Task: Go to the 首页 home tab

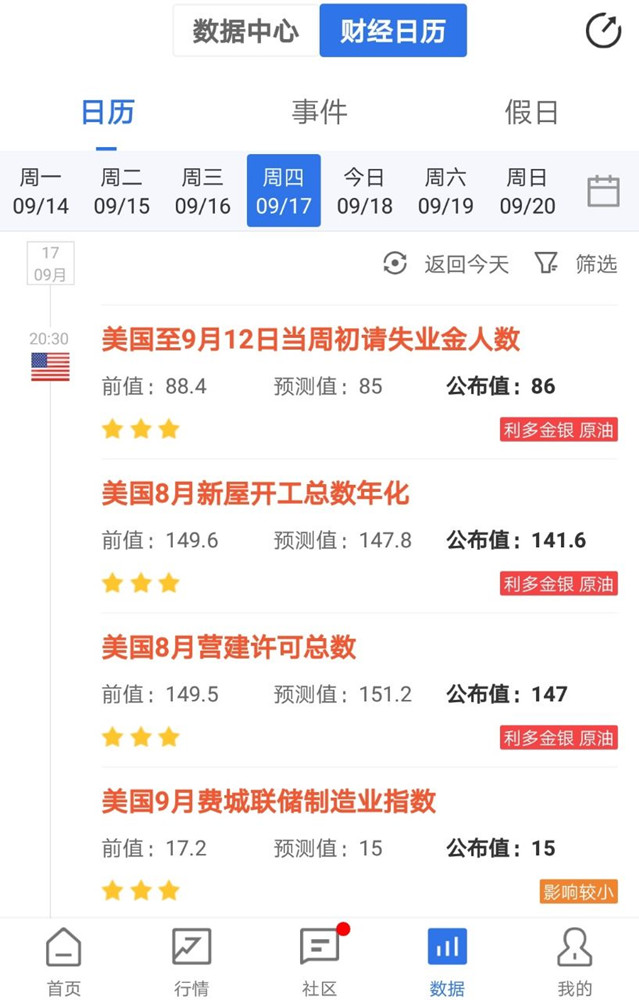Action: [64, 961]
